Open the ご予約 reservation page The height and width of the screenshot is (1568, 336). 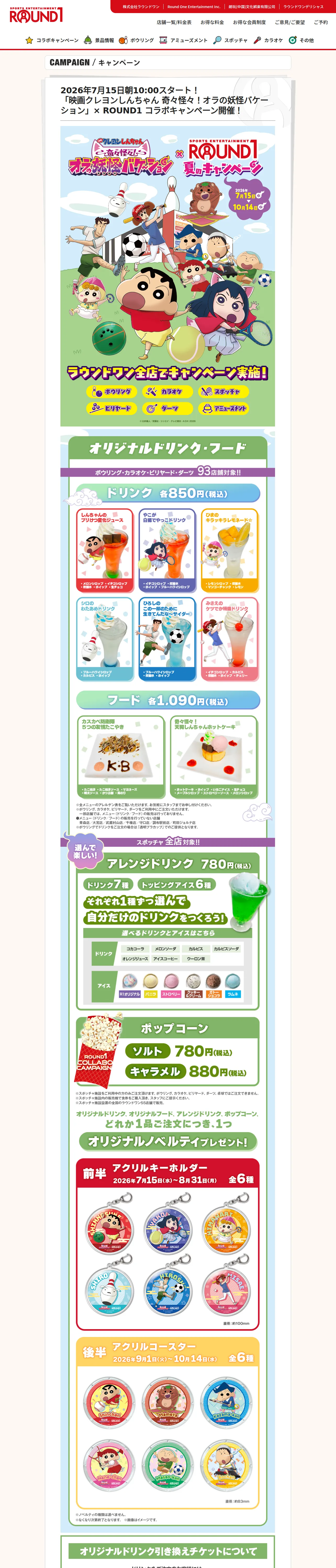[321, 22]
